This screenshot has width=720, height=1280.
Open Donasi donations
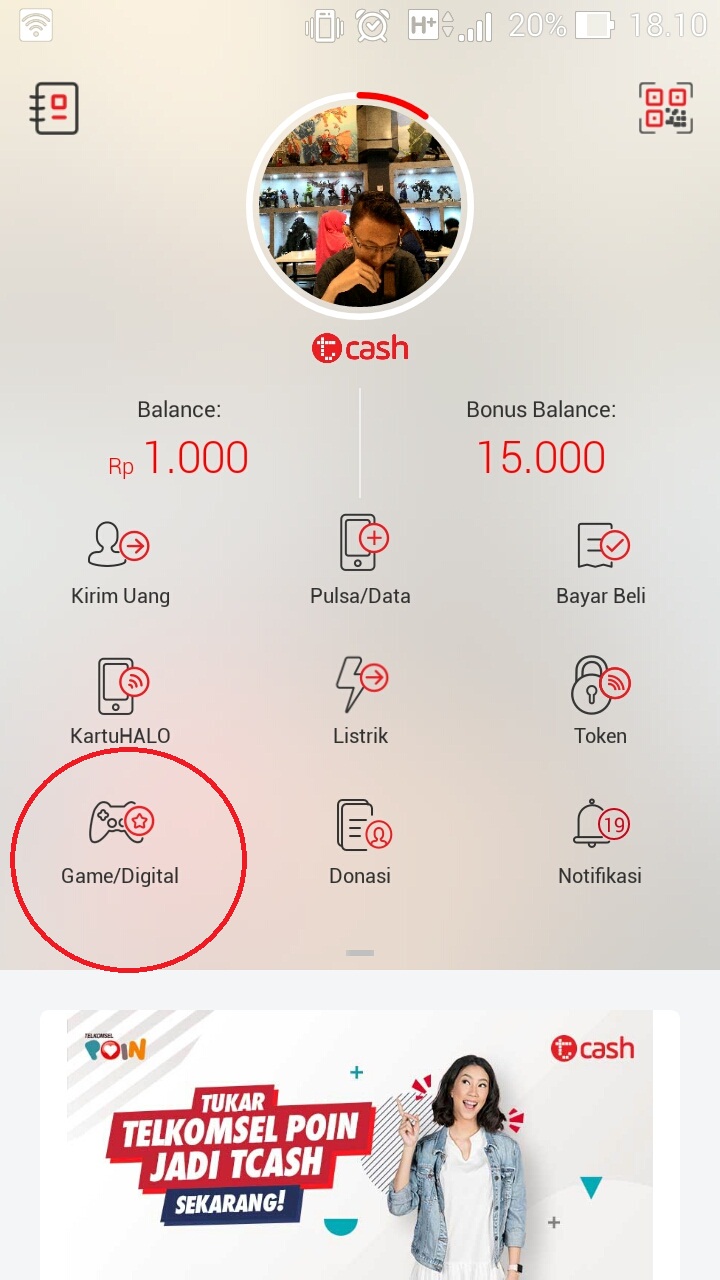(360, 842)
